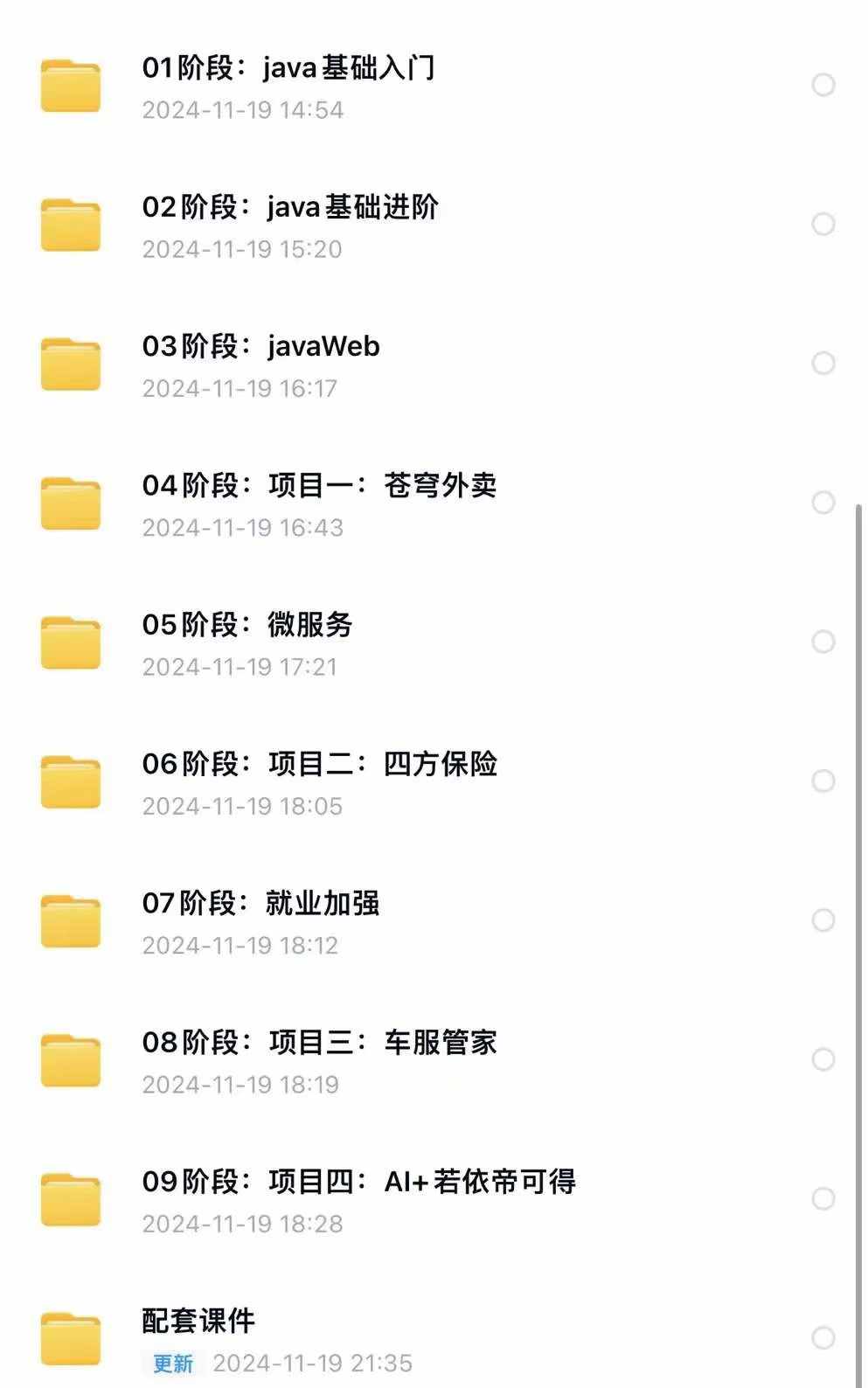Check the circle beside 就业加强
The width and height of the screenshot is (868, 1388).
tap(823, 920)
